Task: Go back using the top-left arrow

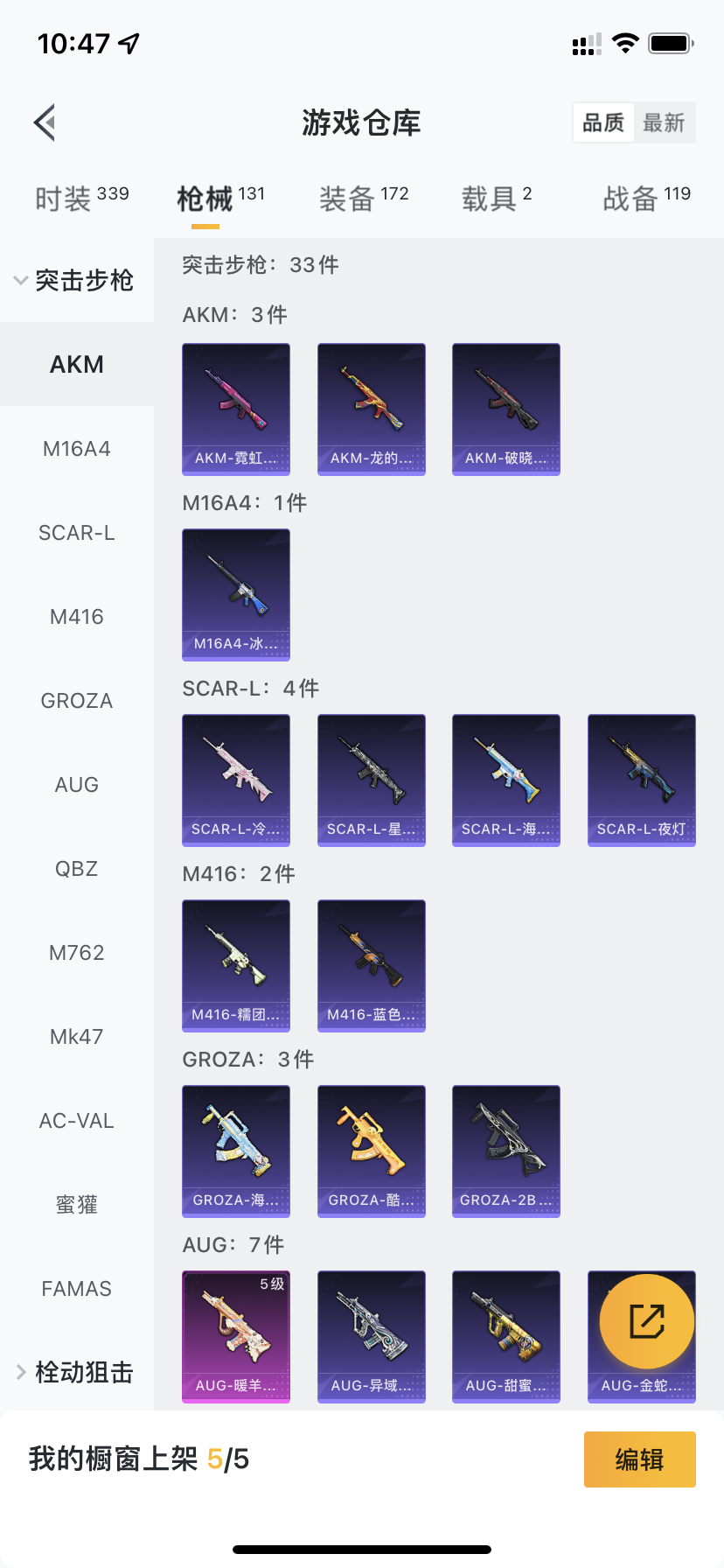Action: (x=45, y=122)
